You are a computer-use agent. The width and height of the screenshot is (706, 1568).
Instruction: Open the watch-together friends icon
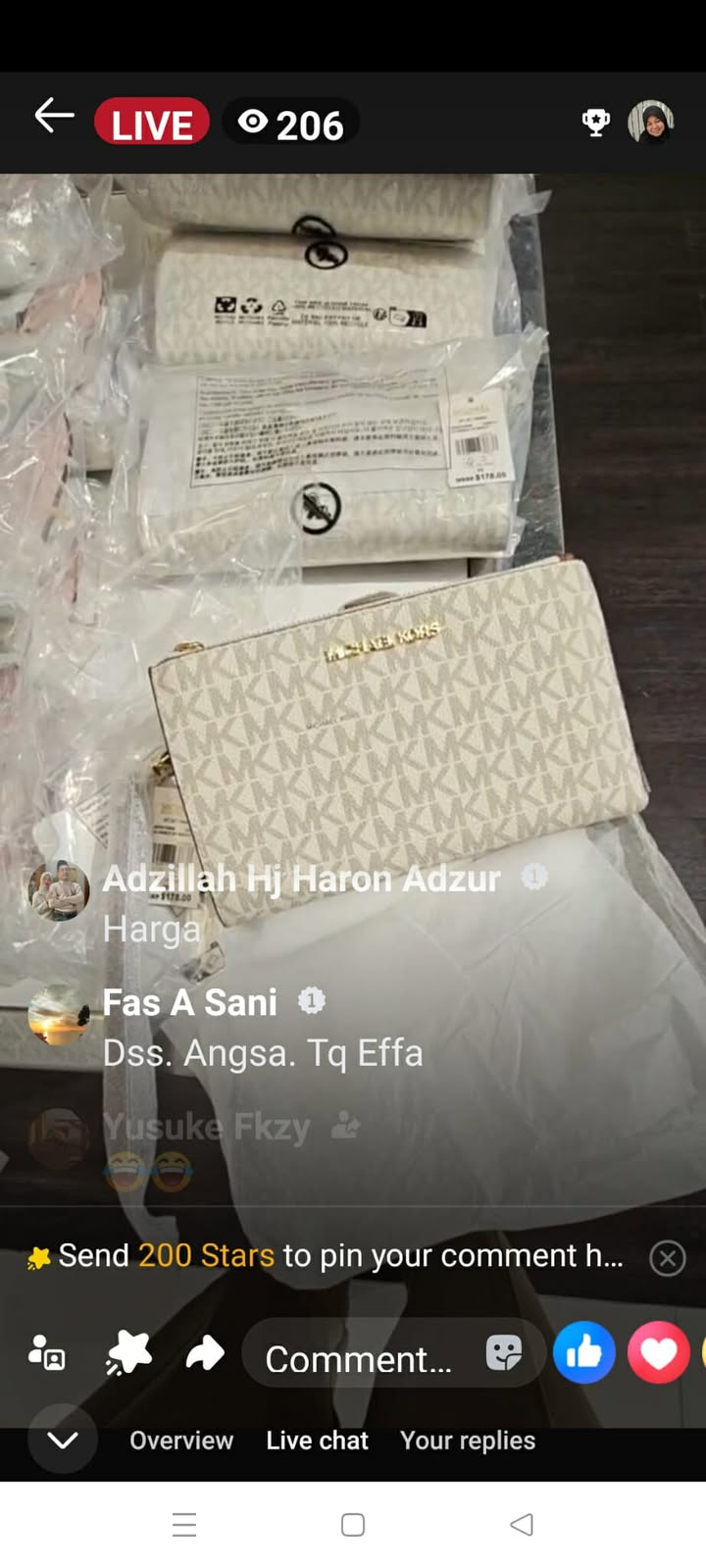tap(47, 1354)
